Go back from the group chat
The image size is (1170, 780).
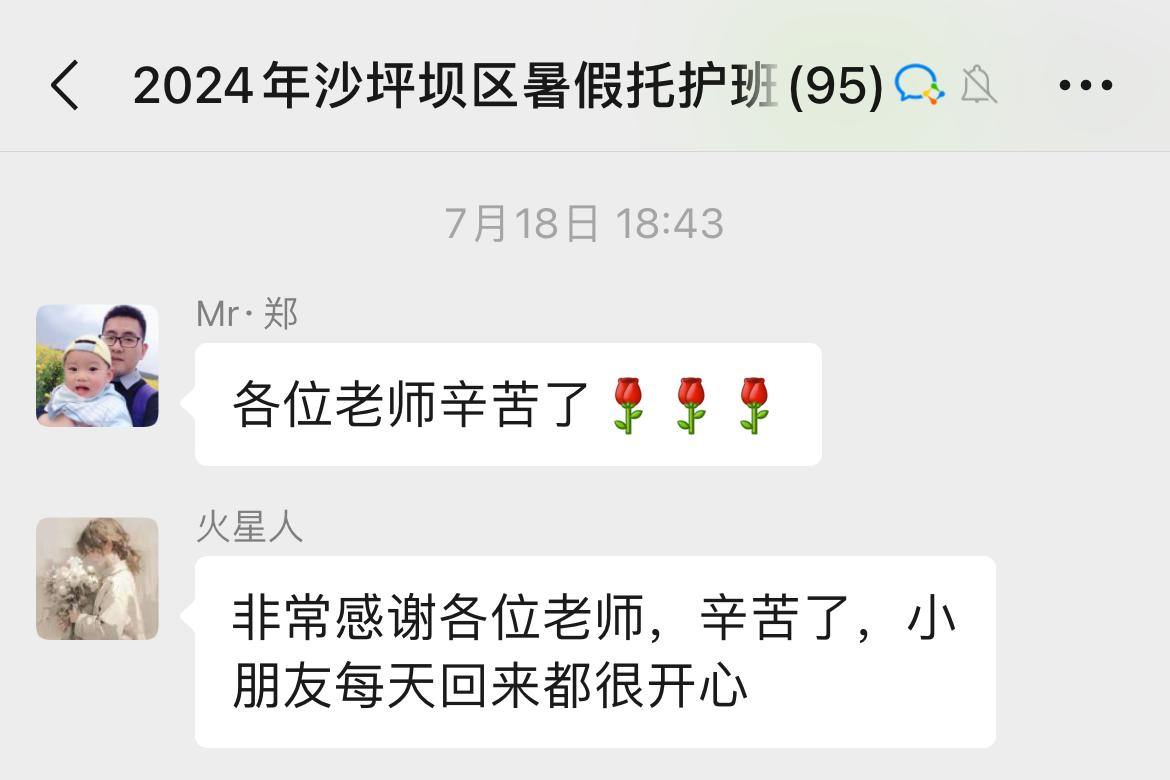pos(65,85)
